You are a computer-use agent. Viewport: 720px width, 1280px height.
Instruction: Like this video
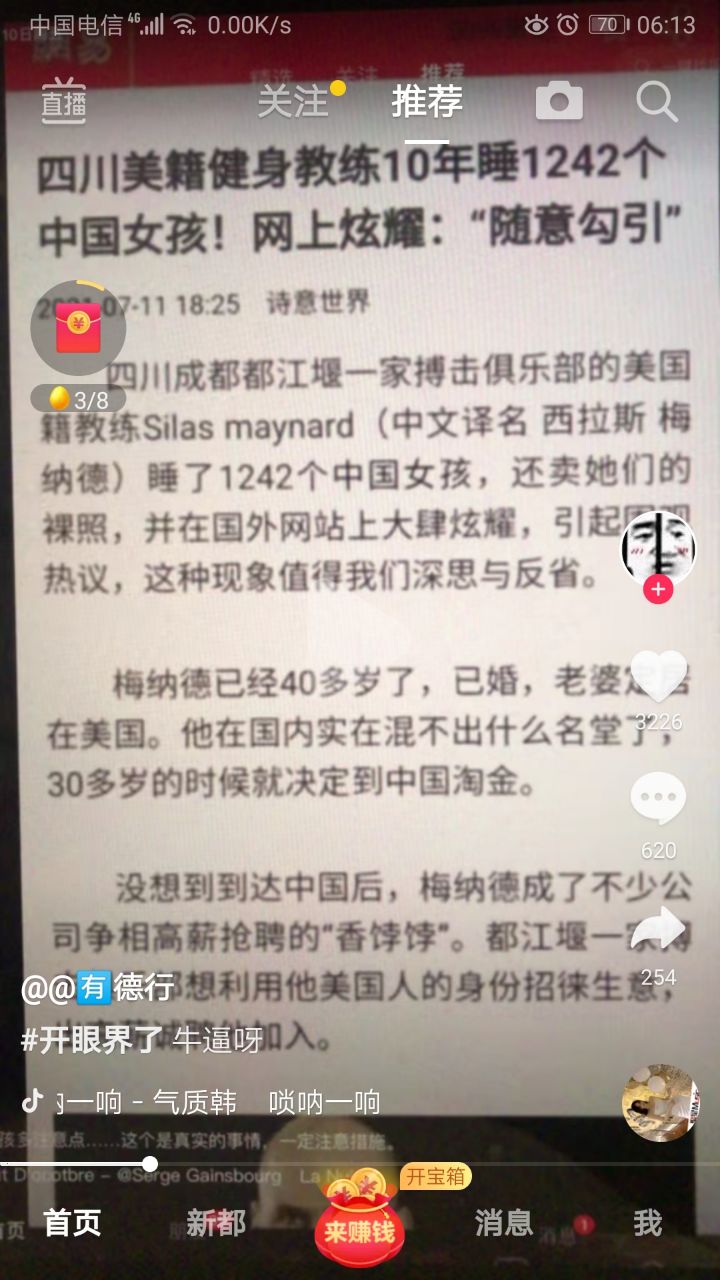(658, 678)
